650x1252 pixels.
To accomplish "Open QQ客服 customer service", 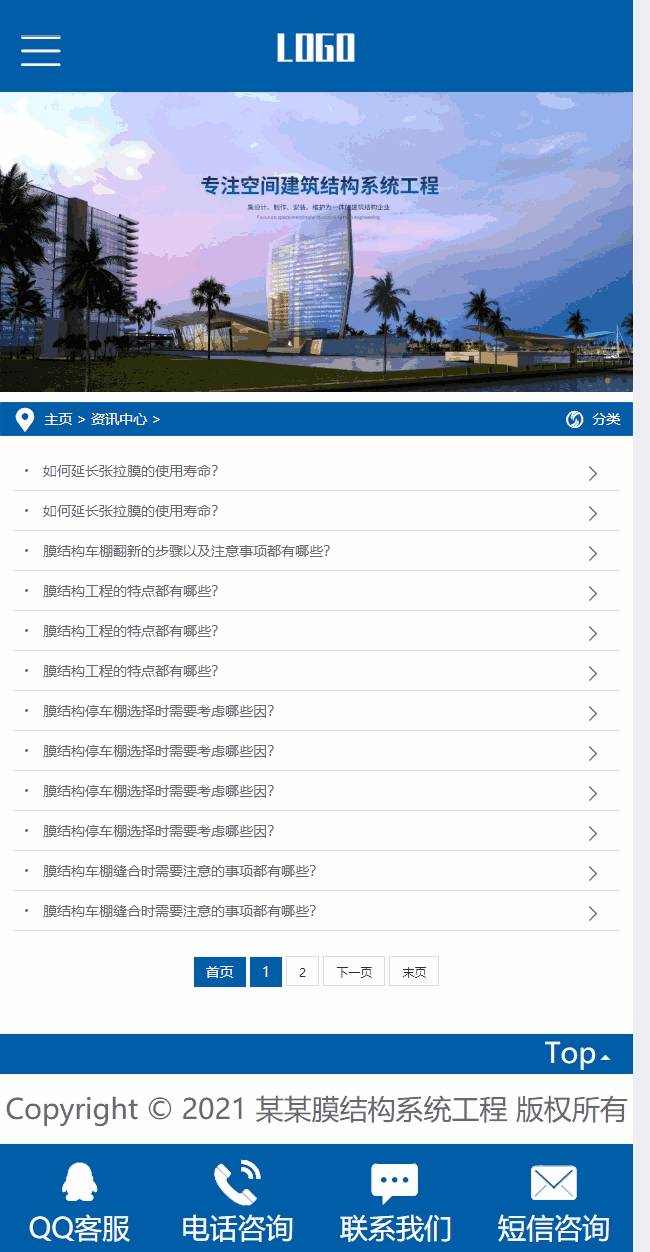I will point(79,1199).
